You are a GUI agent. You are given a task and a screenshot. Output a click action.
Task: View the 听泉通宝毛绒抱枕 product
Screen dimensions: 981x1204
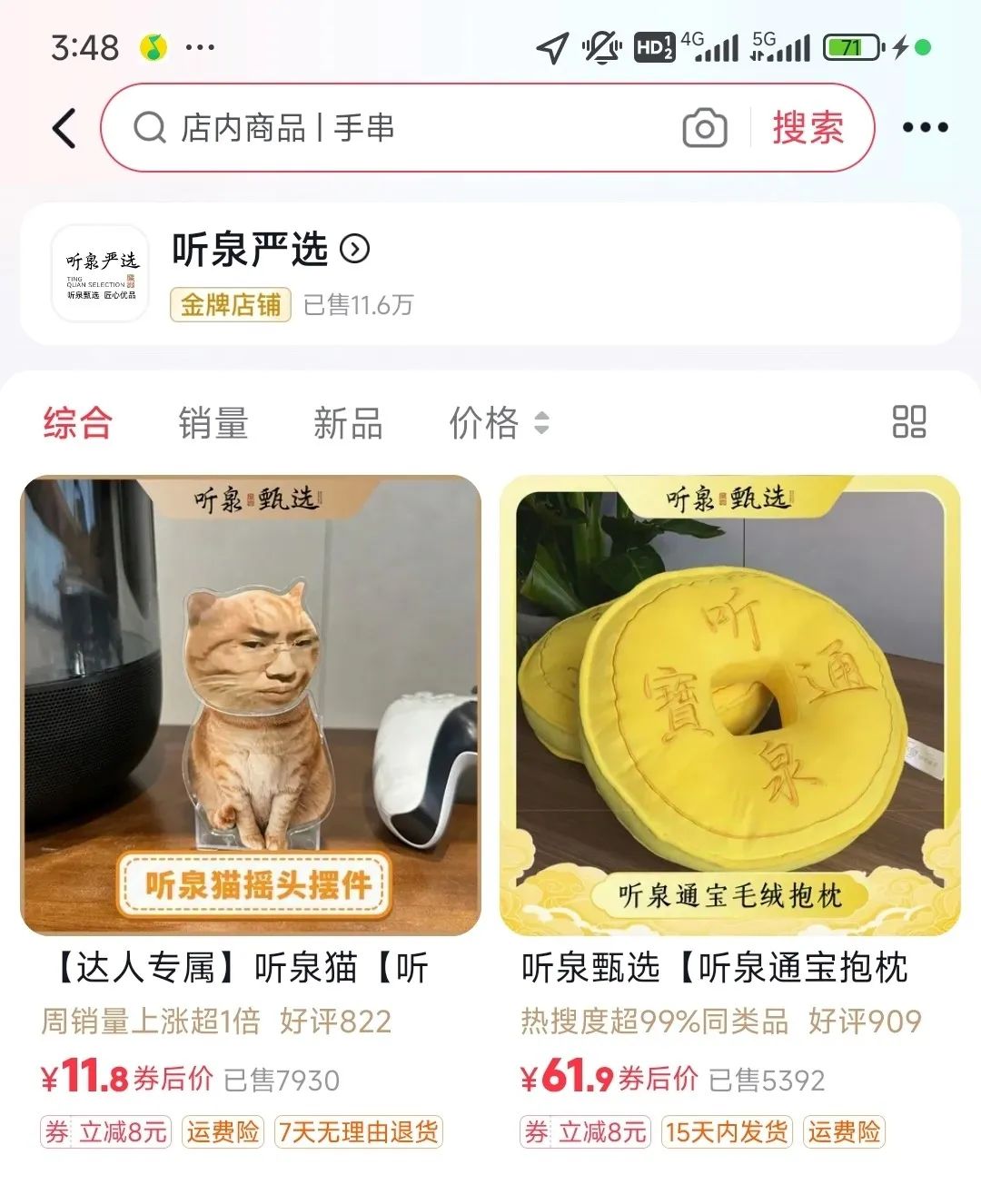point(729,706)
